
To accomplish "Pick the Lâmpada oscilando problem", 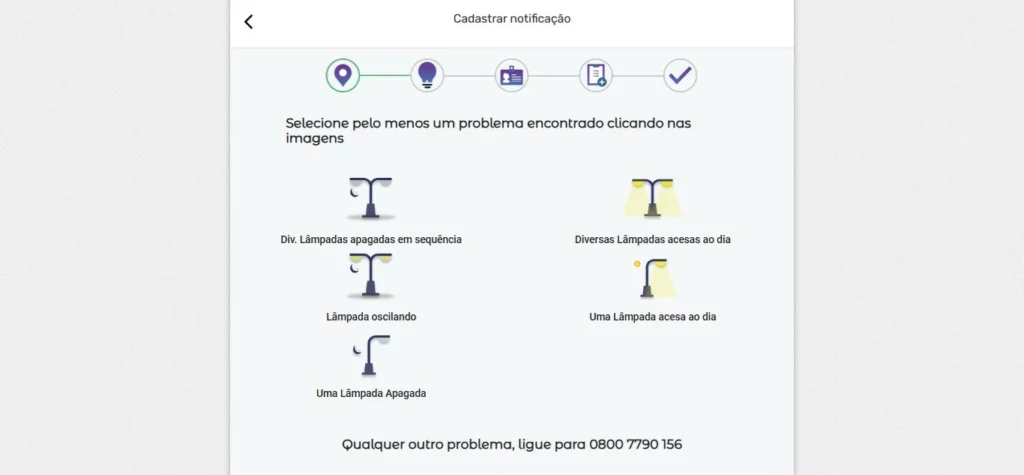I will 371,277.
